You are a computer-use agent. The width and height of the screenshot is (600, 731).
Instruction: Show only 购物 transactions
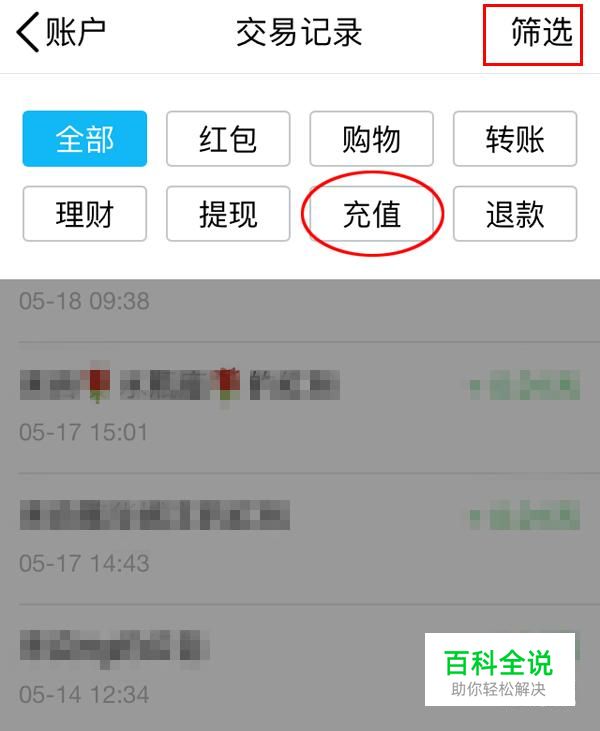371,139
